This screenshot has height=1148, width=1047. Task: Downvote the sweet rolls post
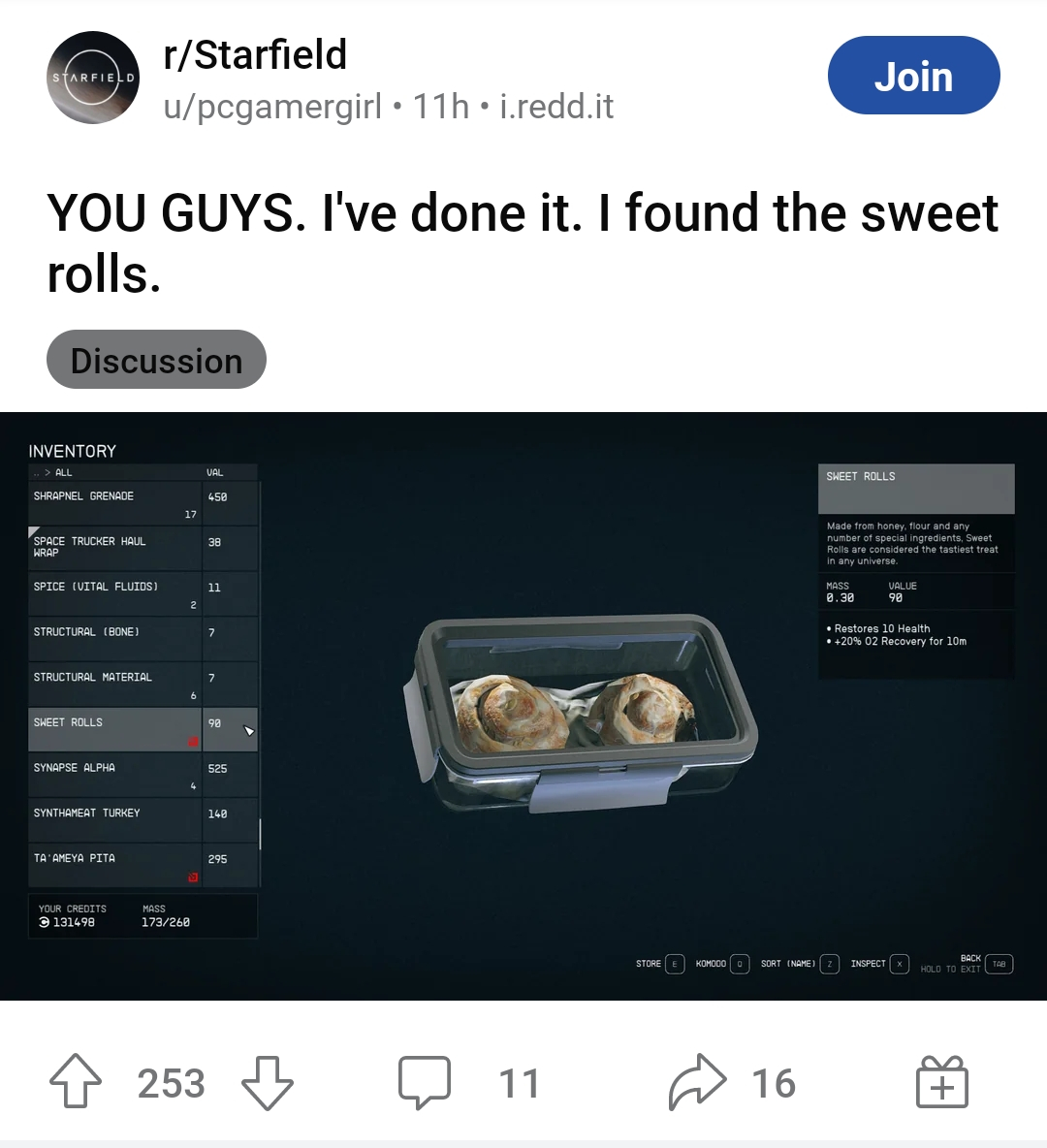tap(269, 1084)
